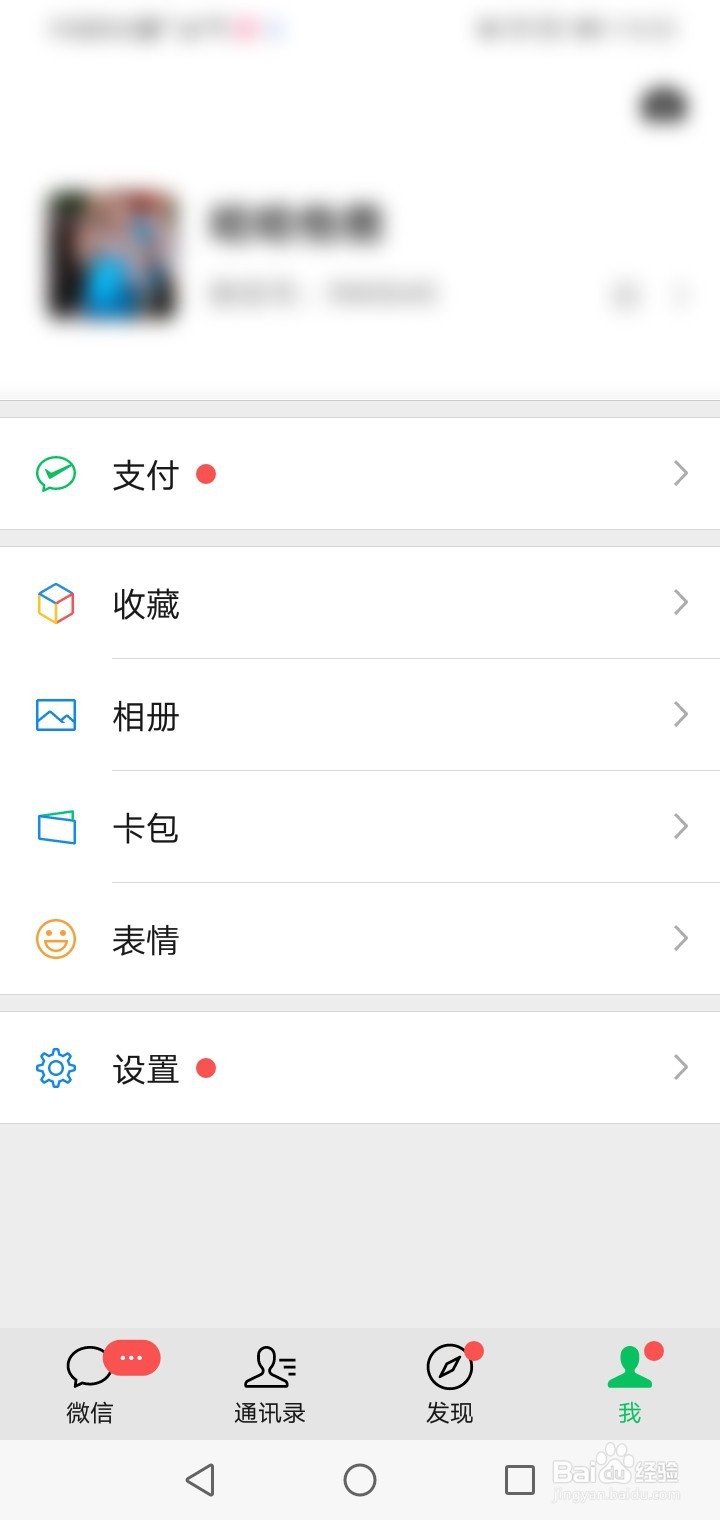Select the 我 (Me) tab
This screenshot has width=720, height=1520.
coord(630,1384)
